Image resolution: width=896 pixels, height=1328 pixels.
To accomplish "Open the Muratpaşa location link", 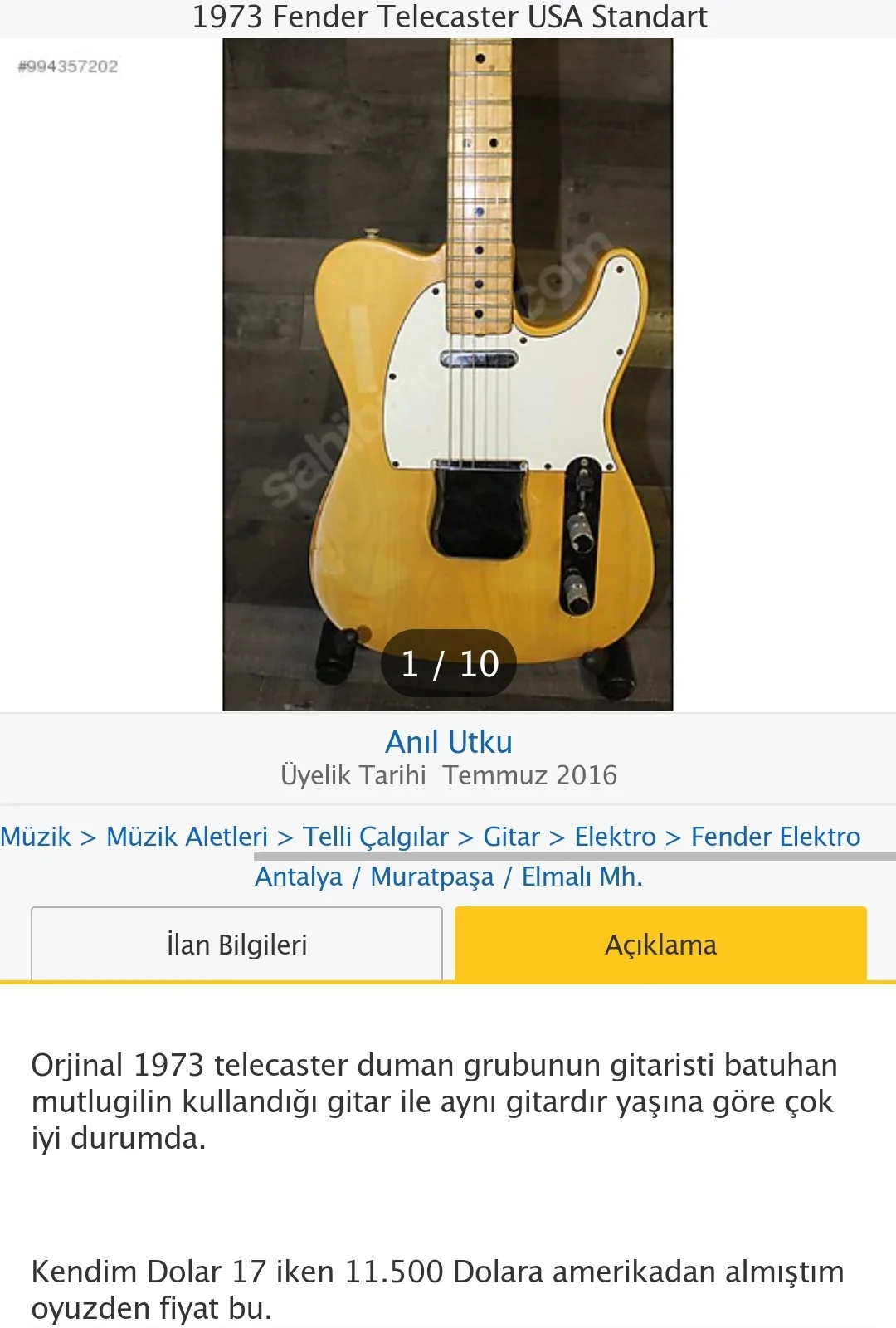I will [x=432, y=876].
